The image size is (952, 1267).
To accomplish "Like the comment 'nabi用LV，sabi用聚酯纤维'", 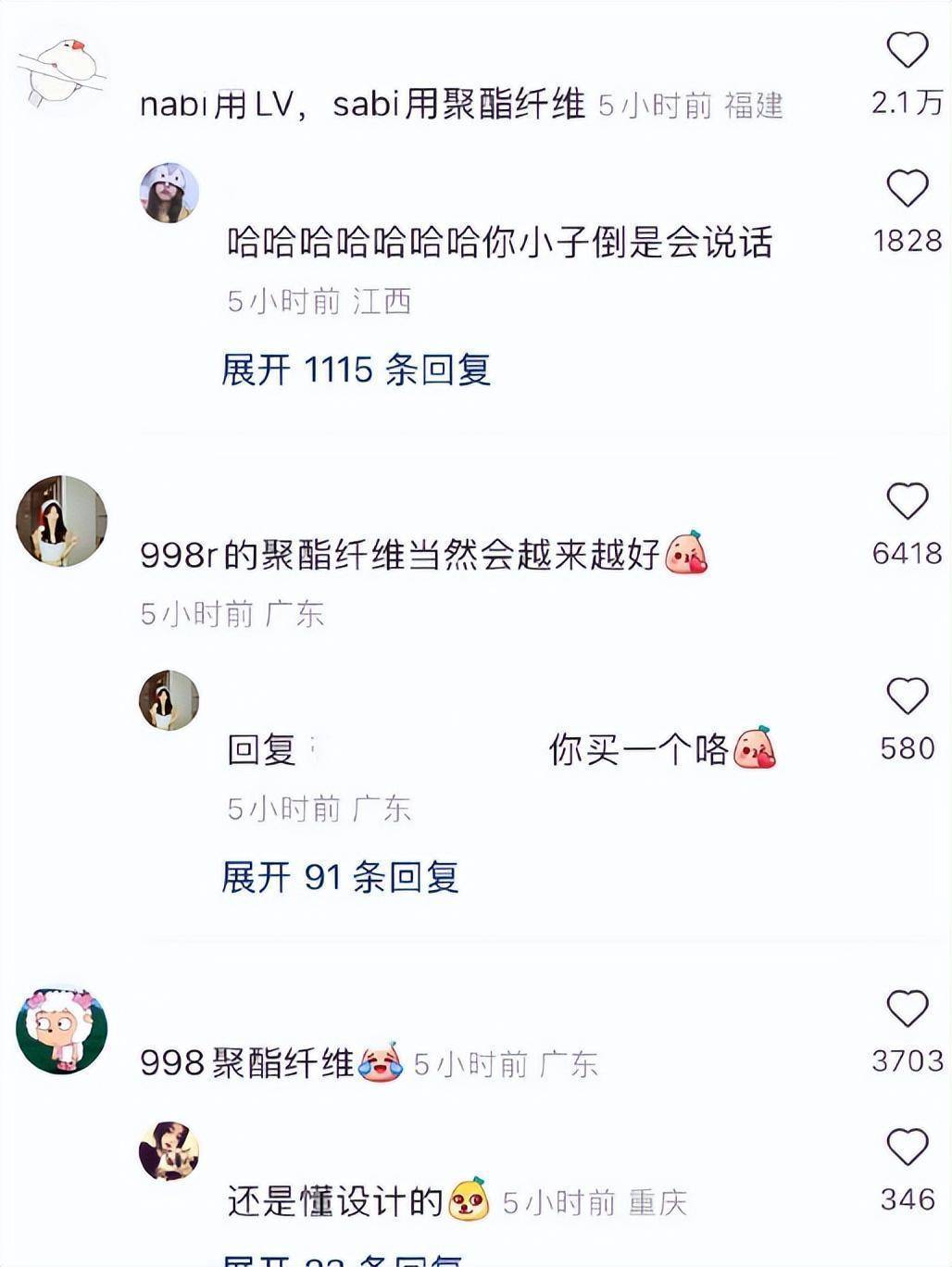I will click(x=907, y=50).
